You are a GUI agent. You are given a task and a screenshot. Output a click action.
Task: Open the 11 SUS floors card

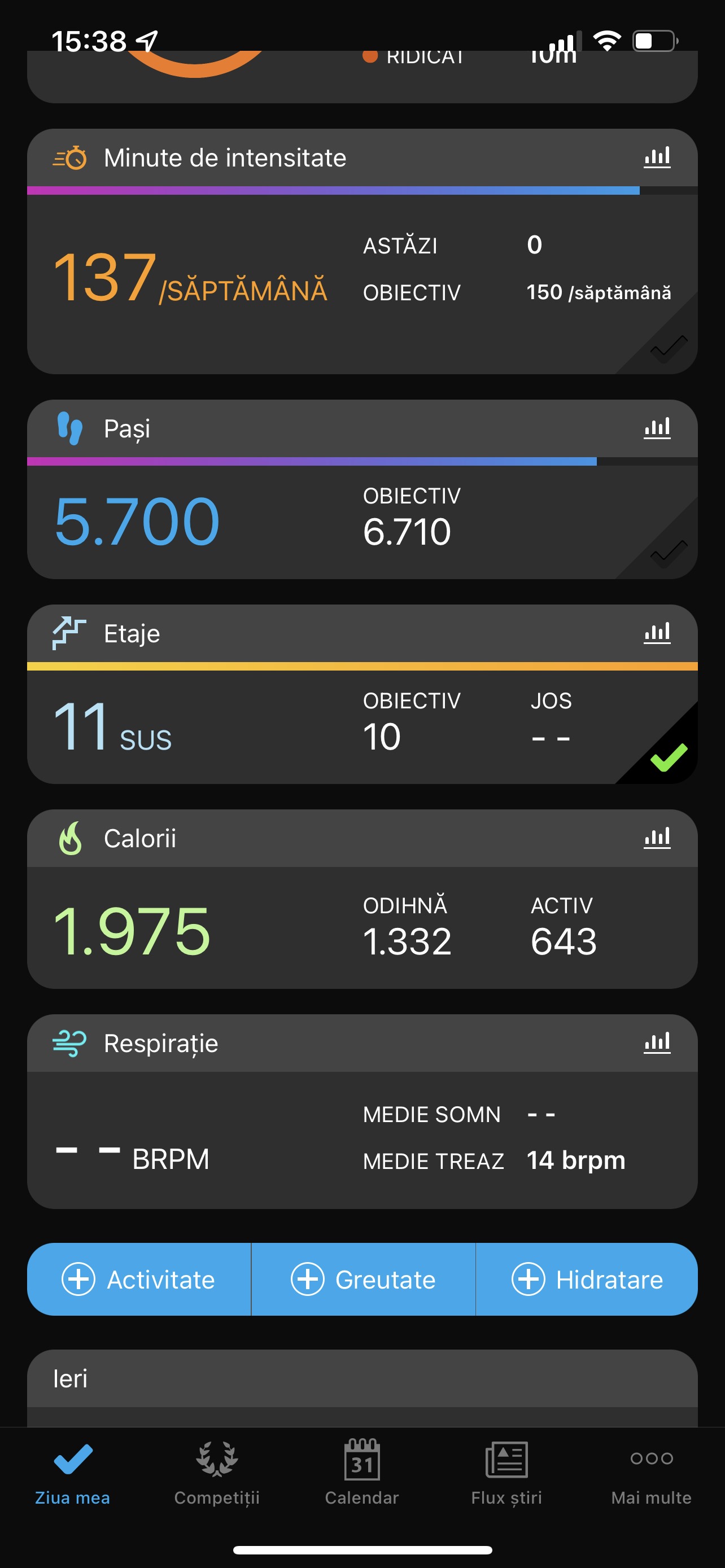click(x=362, y=694)
